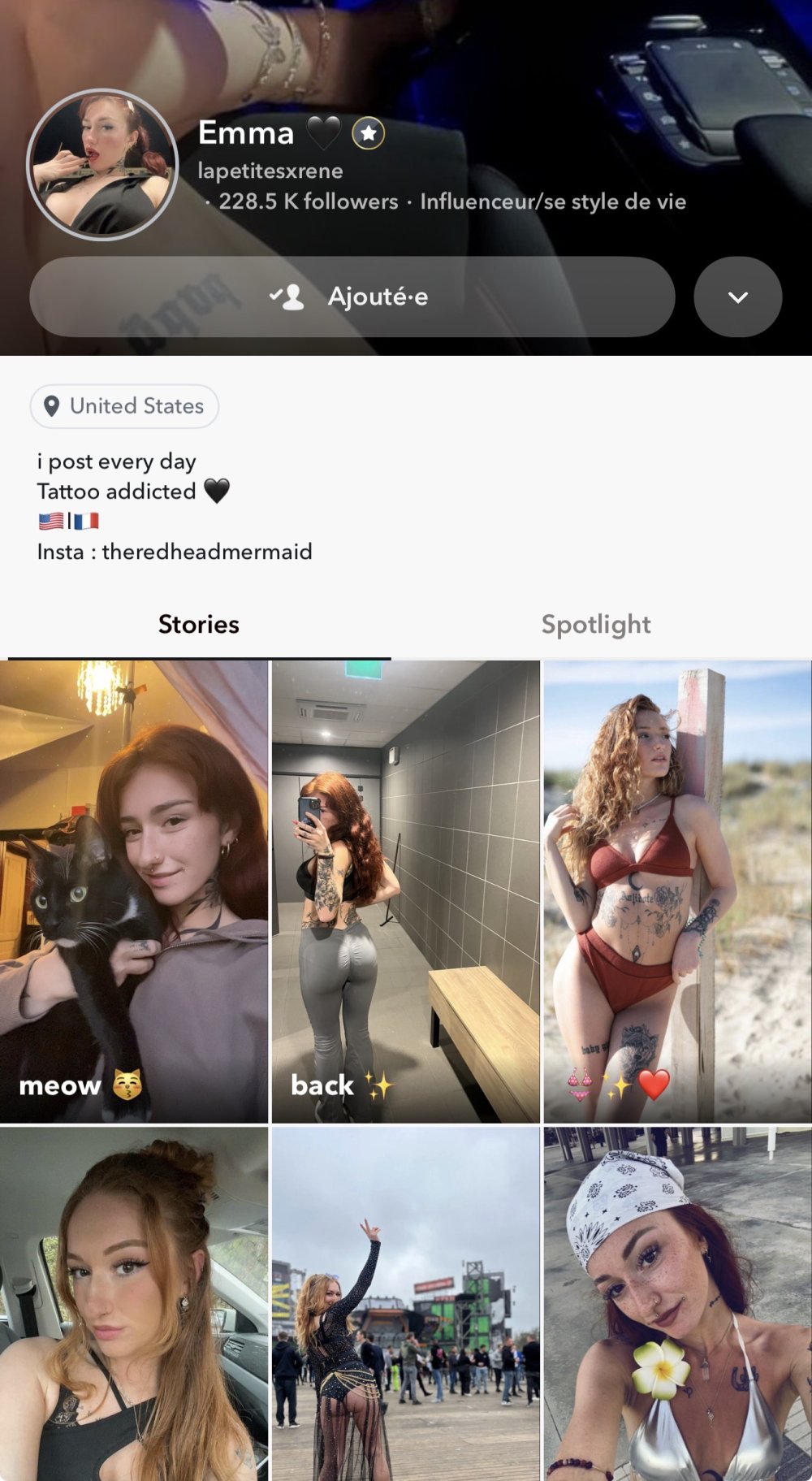
Task: Tap the Ajouté·e friend button
Action: [352, 297]
